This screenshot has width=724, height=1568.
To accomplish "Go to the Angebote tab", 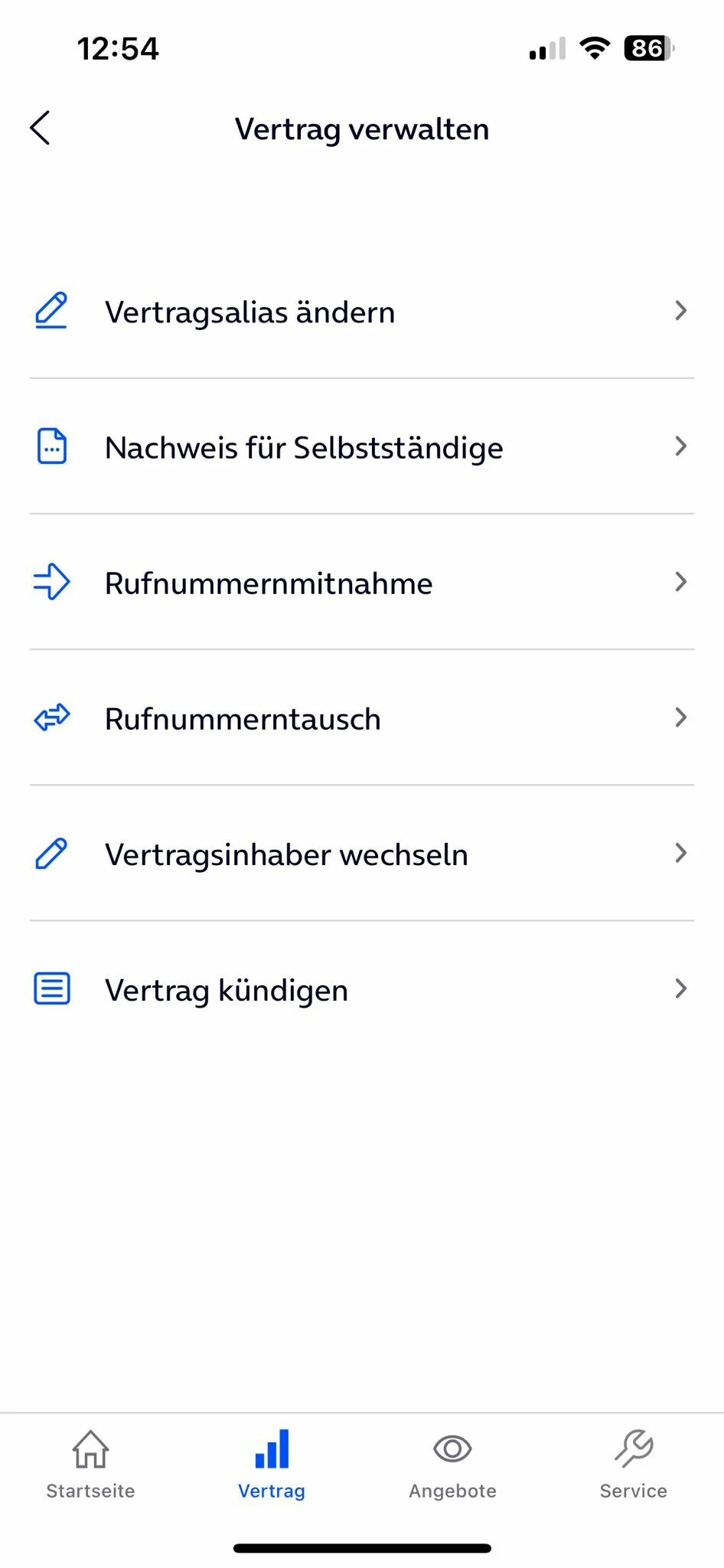I will click(452, 1465).
